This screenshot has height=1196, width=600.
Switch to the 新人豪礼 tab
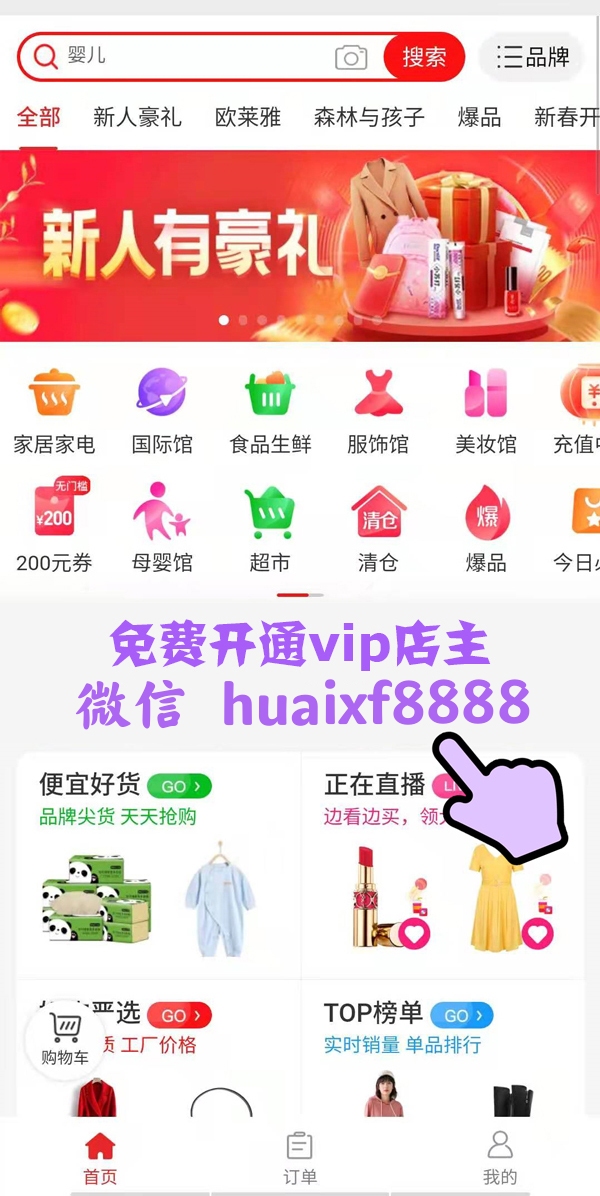(137, 117)
